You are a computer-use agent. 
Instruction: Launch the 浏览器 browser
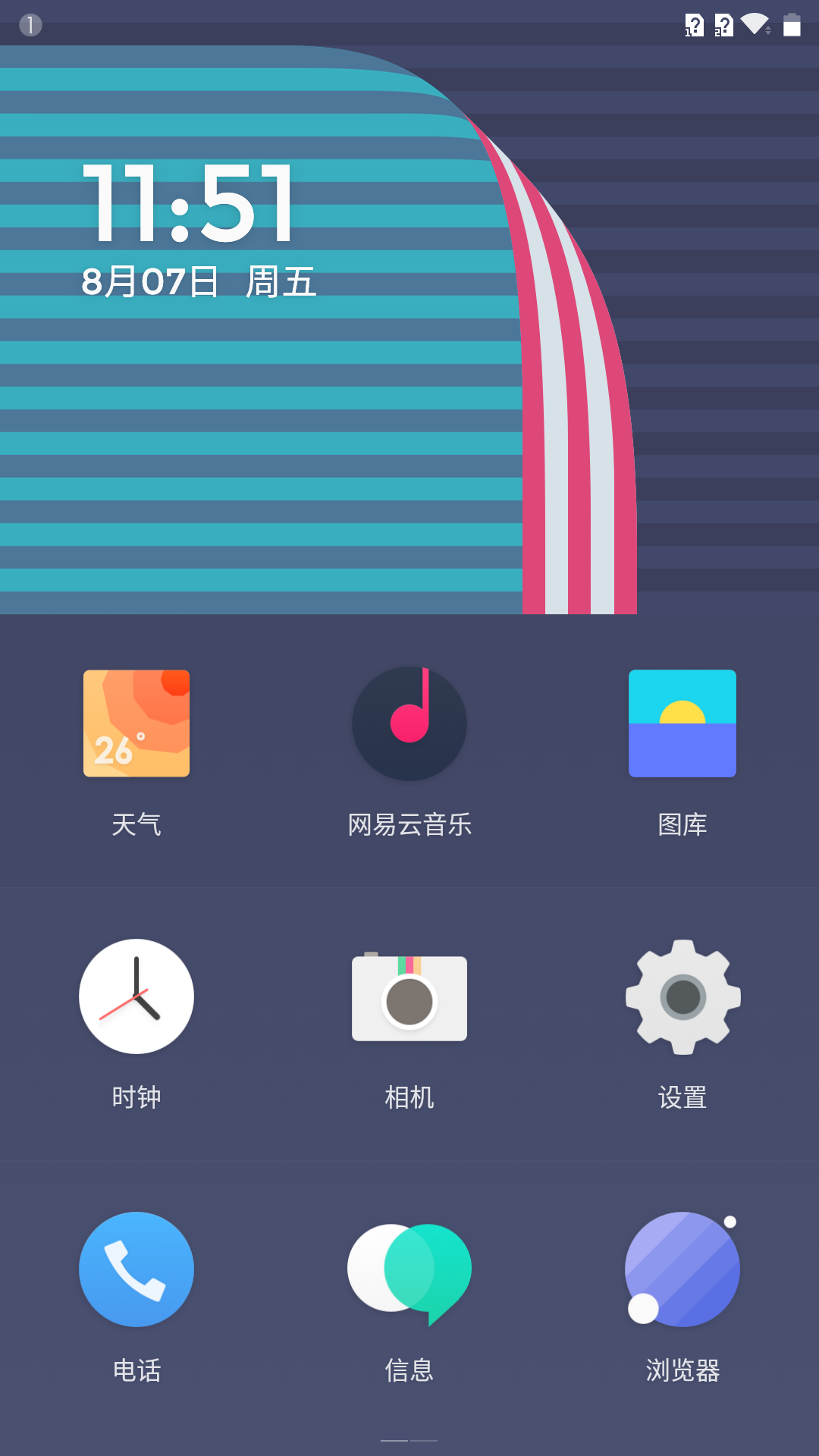[x=682, y=1269]
